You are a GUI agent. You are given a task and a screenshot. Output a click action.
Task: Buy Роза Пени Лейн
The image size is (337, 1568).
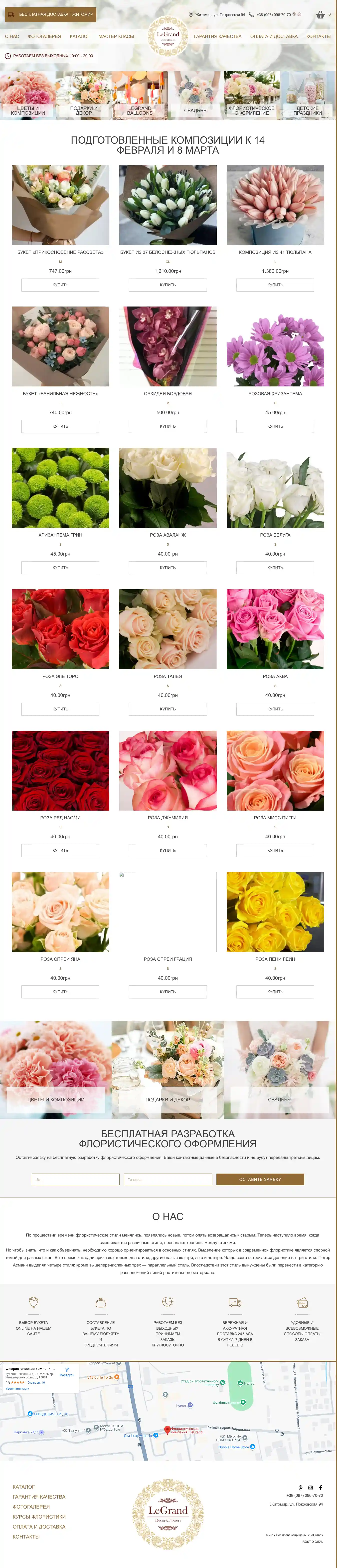click(275, 991)
